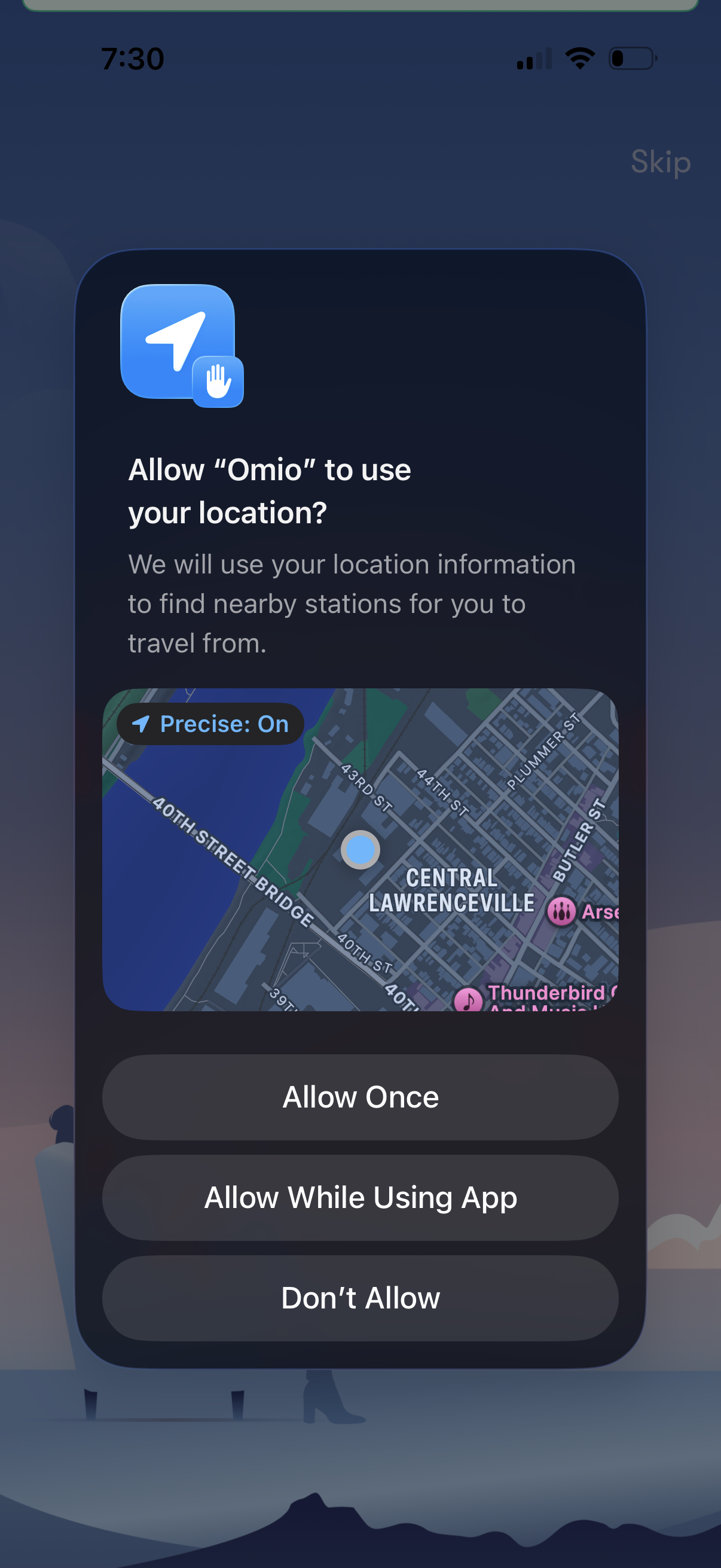721x1568 pixels.
Task: Click the Allow Once button
Action: [x=361, y=1096]
